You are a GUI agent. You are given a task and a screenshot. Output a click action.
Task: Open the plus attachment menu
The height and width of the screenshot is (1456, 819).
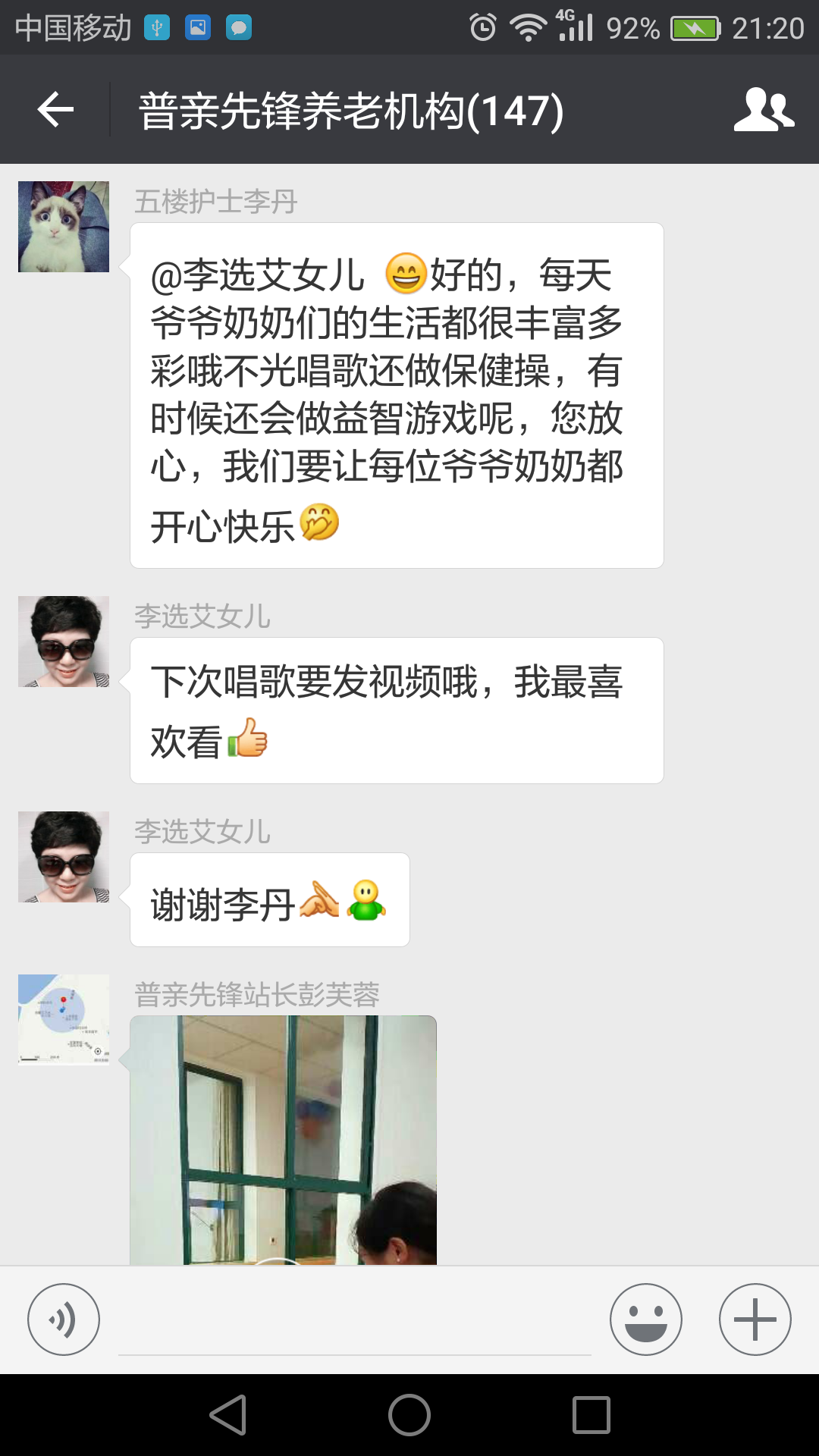pos(755,1319)
